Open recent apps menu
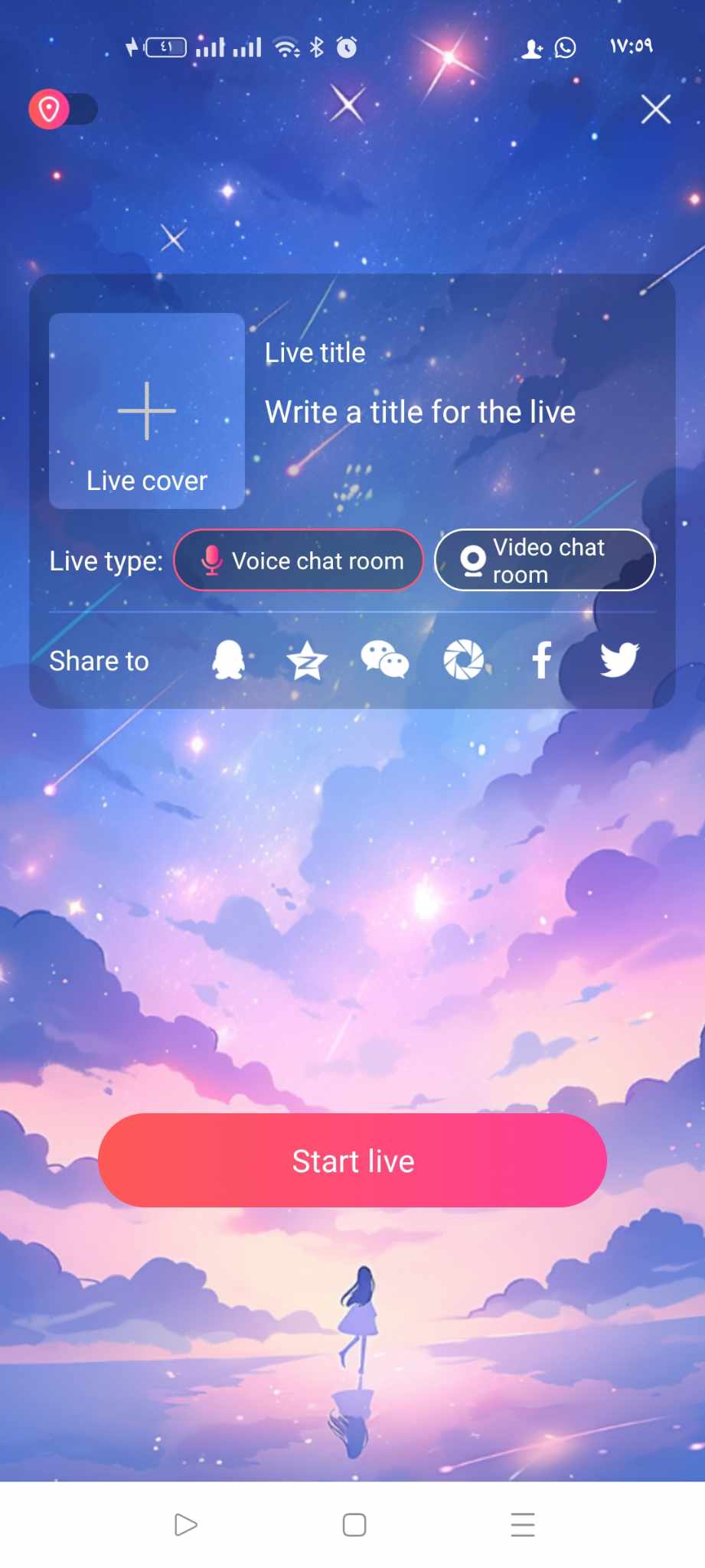705x1568 pixels. click(523, 1524)
